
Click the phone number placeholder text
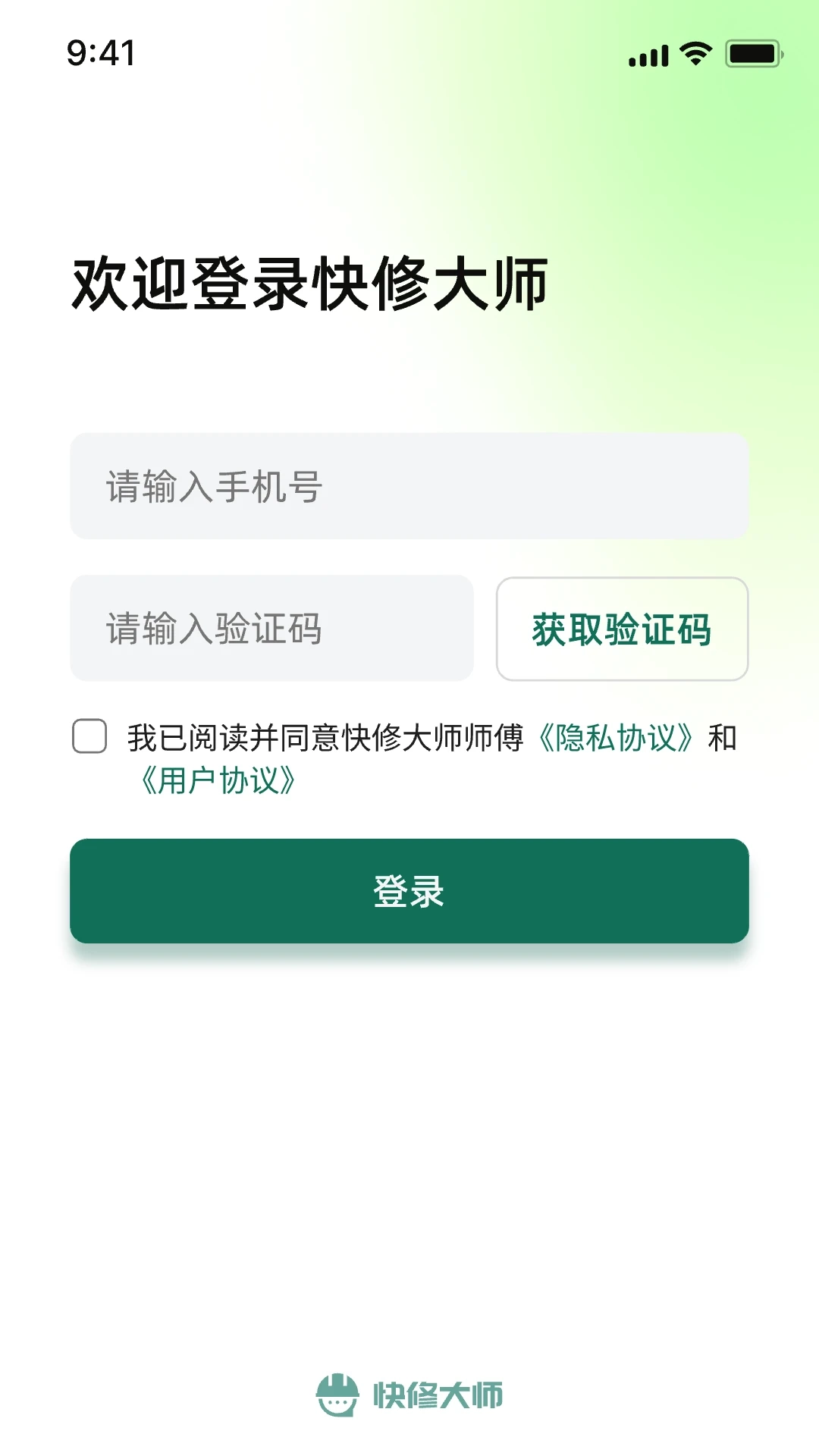pyautogui.click(x=213, y=488)
